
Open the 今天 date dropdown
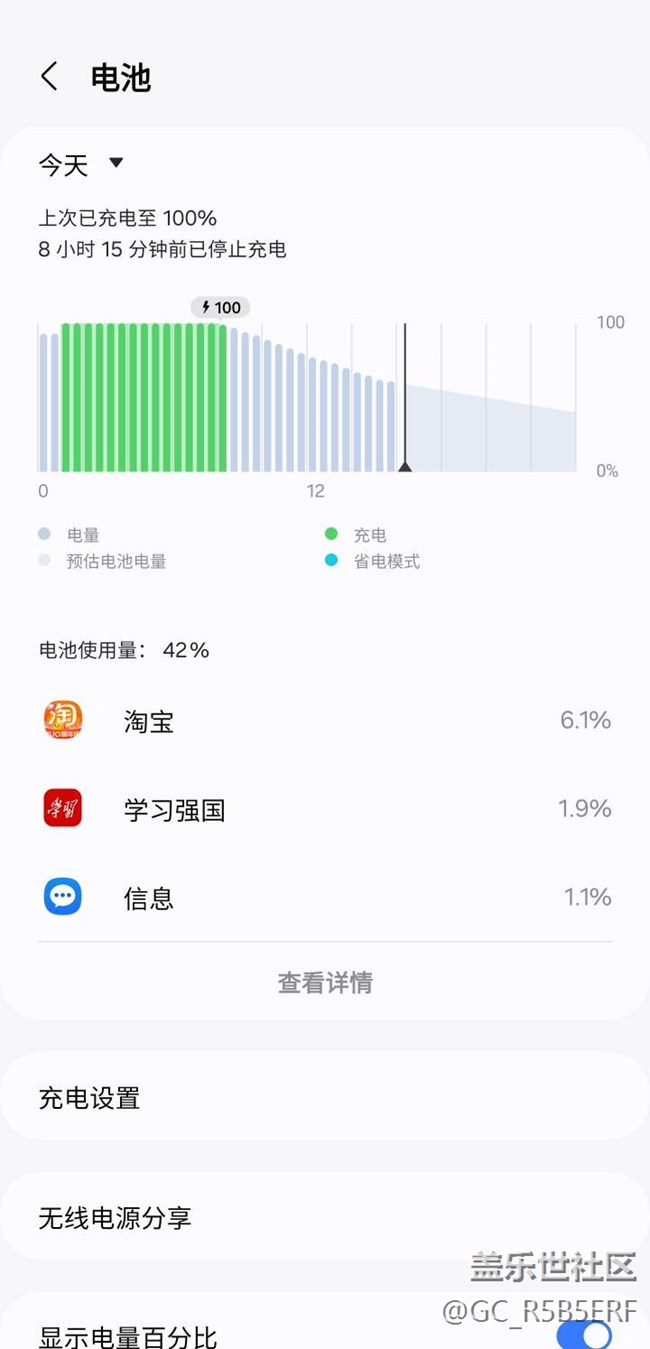tap(81, 164)
